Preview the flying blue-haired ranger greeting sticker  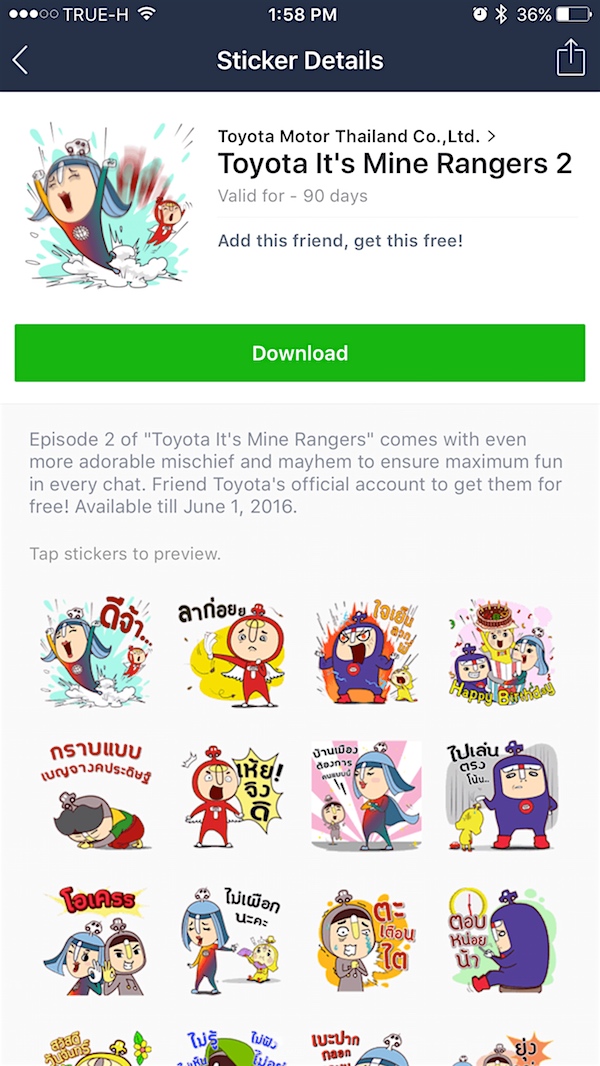(95, 652)
